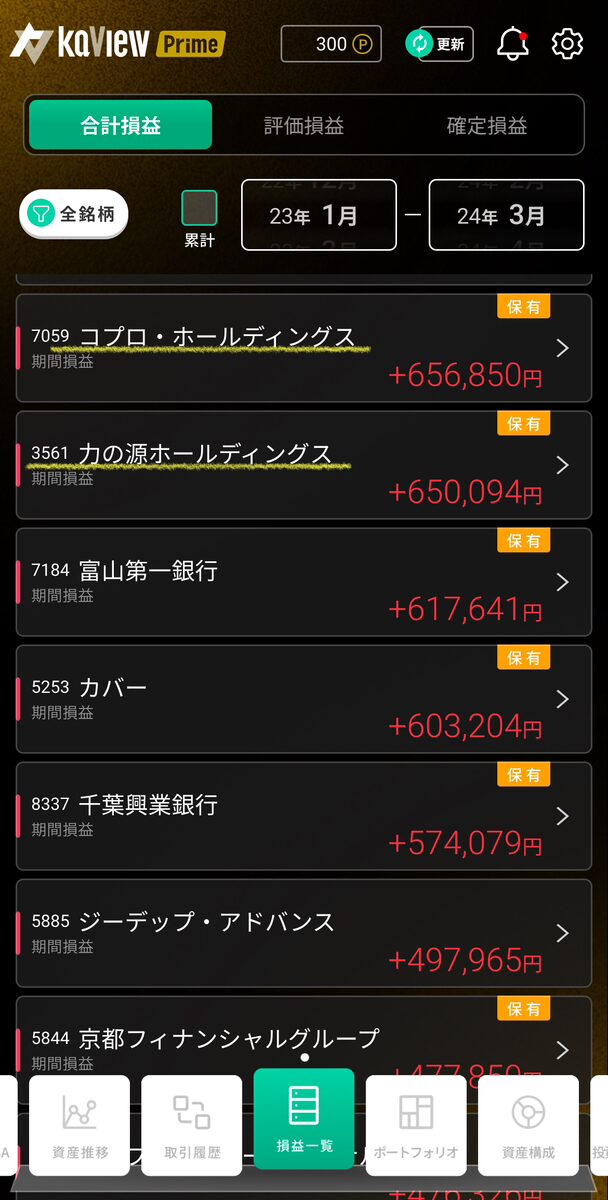Open コプロ・ホールディングス details
The image size is (608, 1200).
pos(304,348)
